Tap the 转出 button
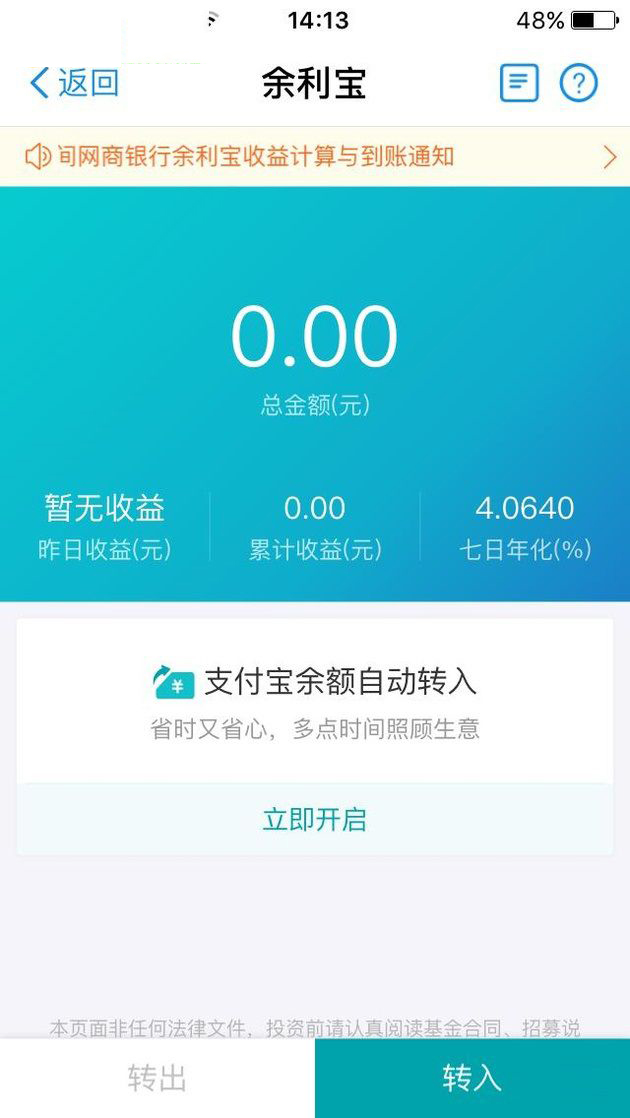630x1118 pixels. point(157,1078)
